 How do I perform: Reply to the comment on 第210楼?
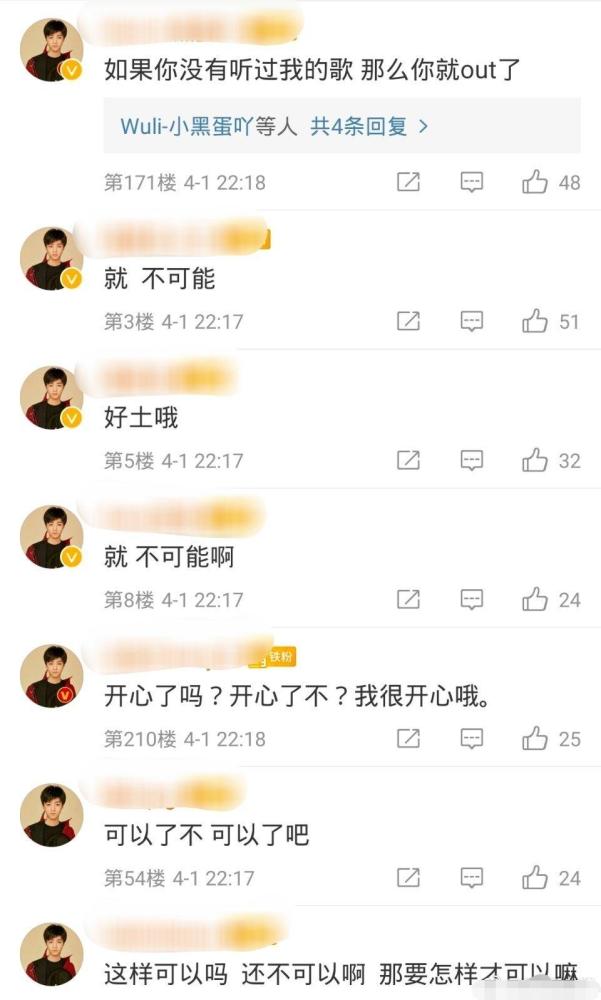(471, 739)
